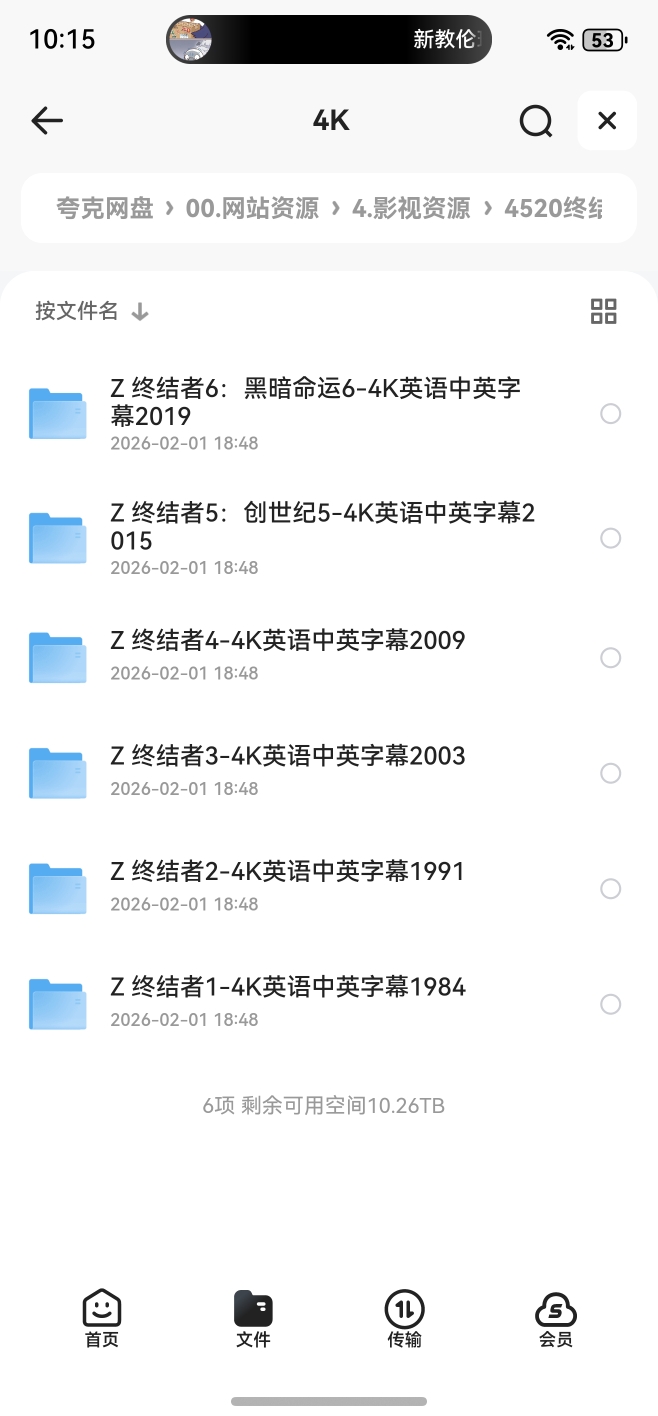
Task: Switch to the 首页 tab
Action: point(102,1319)
